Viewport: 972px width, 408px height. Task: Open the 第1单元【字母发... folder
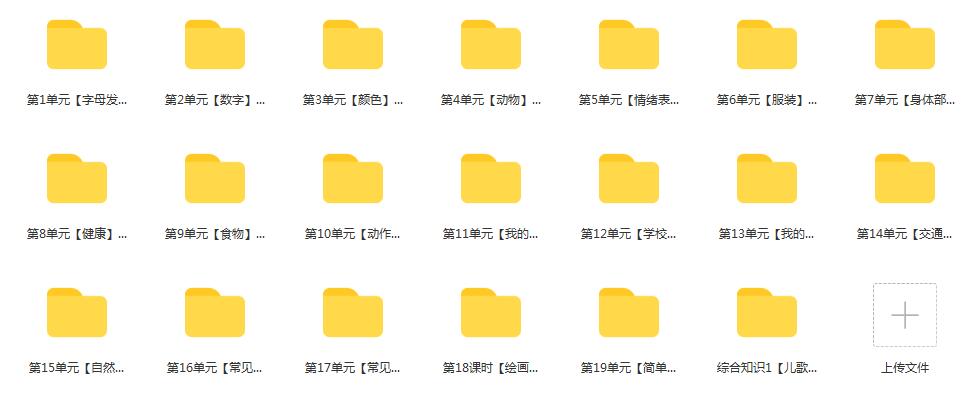click(x=77, y=46)
